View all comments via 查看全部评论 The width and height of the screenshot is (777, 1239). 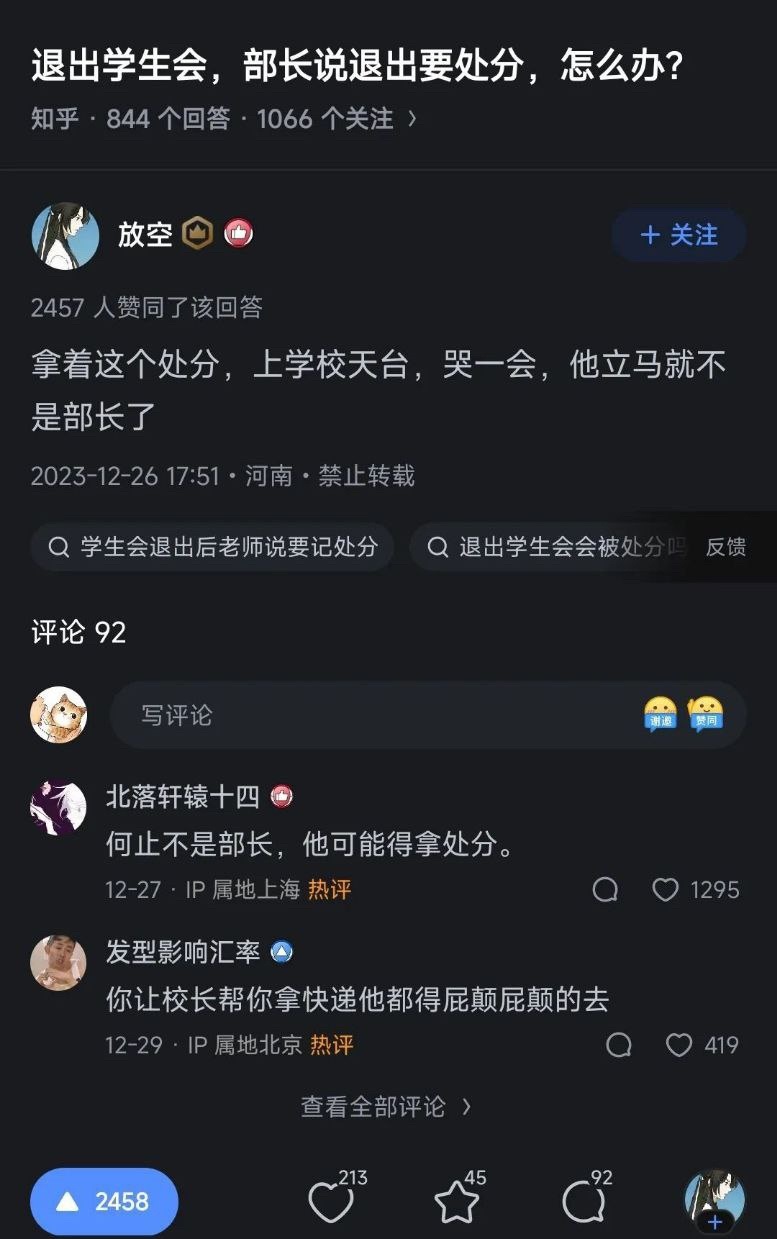tap(386, 1106)
